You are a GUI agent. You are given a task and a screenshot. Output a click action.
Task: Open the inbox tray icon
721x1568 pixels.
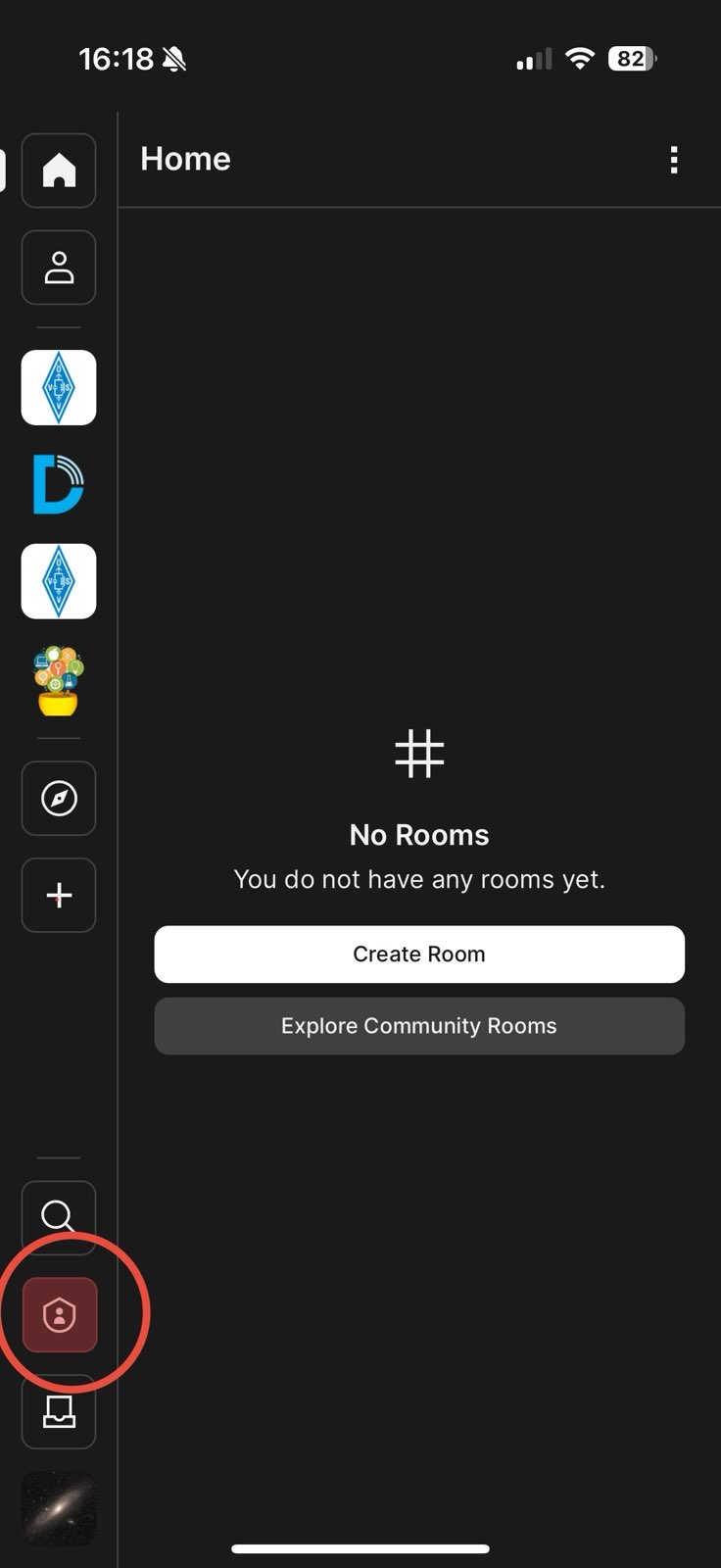59,1411
